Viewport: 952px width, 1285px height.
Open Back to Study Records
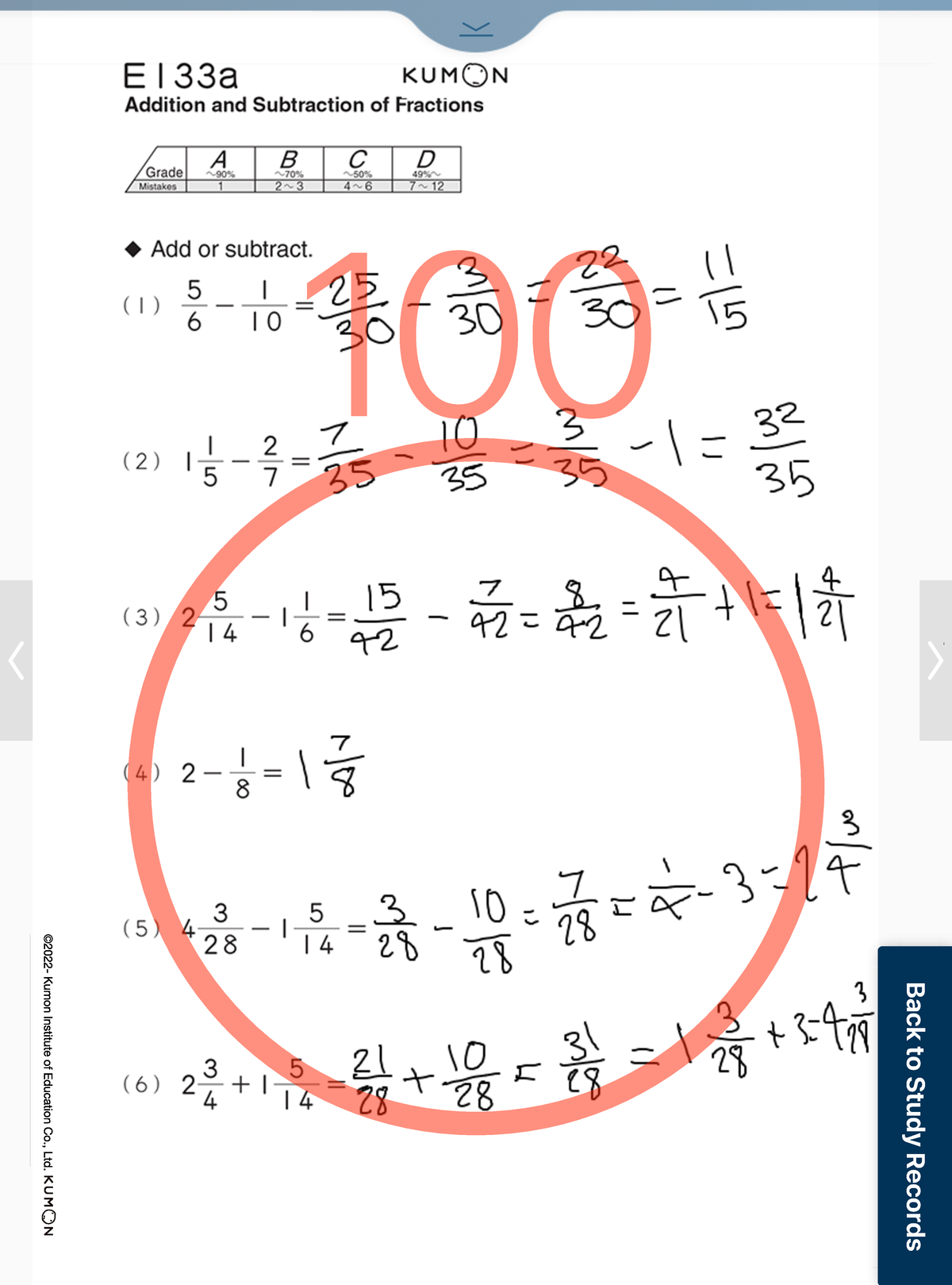point(913,1111)
